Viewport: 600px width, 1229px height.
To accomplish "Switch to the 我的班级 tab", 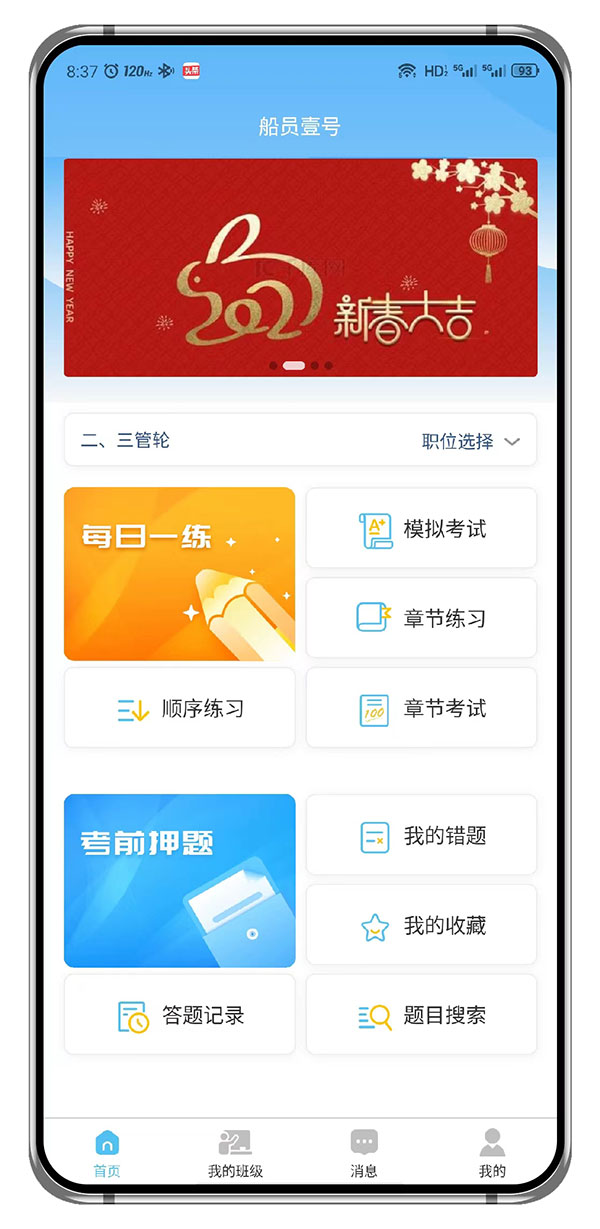I will pos(235,1153).
